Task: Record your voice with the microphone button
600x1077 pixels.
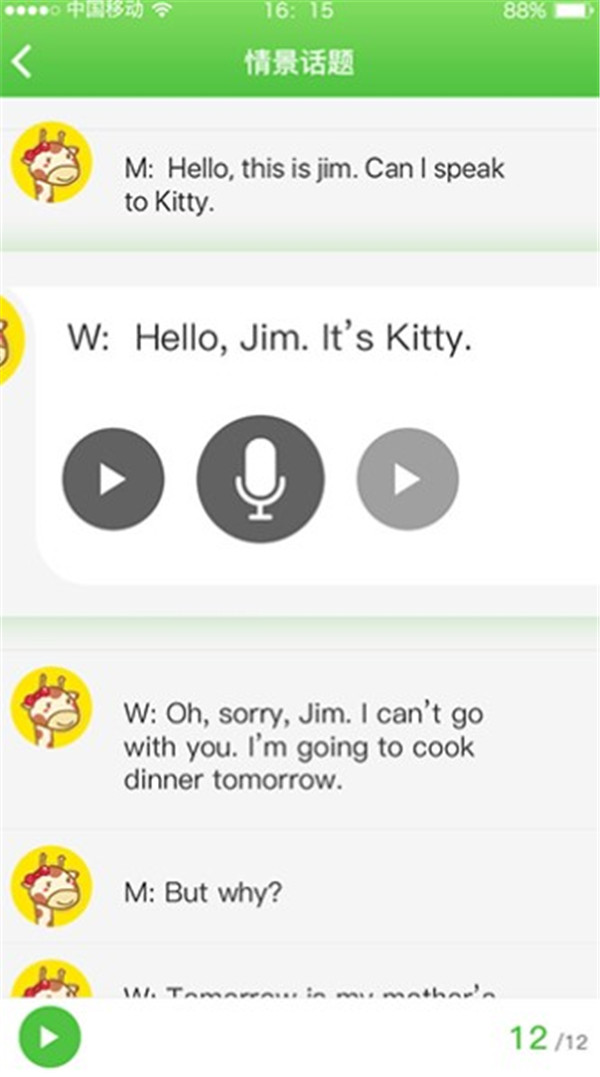Action: coord(260,479)
